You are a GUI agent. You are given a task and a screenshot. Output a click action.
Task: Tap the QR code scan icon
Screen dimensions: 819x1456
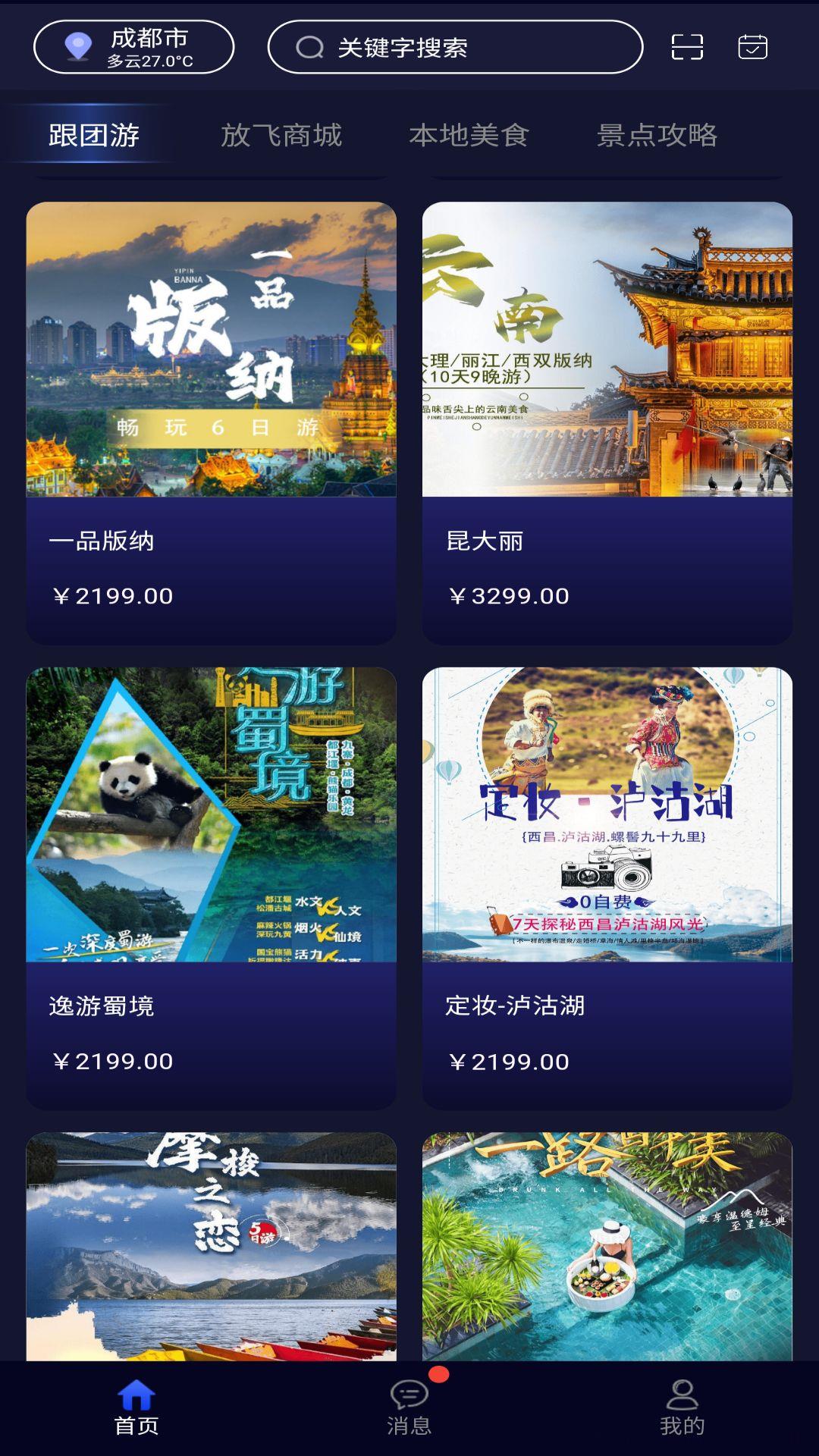click(x=686, y=47)
